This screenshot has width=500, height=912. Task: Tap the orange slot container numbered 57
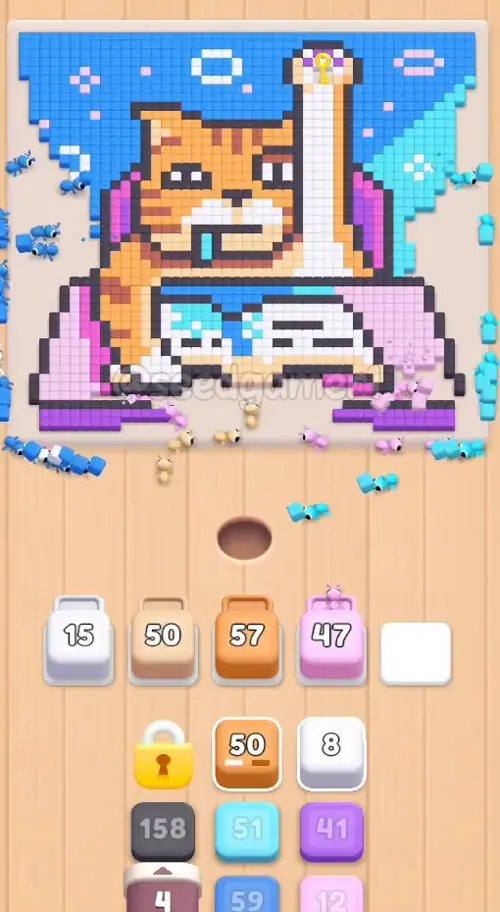(x=247, y=639)
